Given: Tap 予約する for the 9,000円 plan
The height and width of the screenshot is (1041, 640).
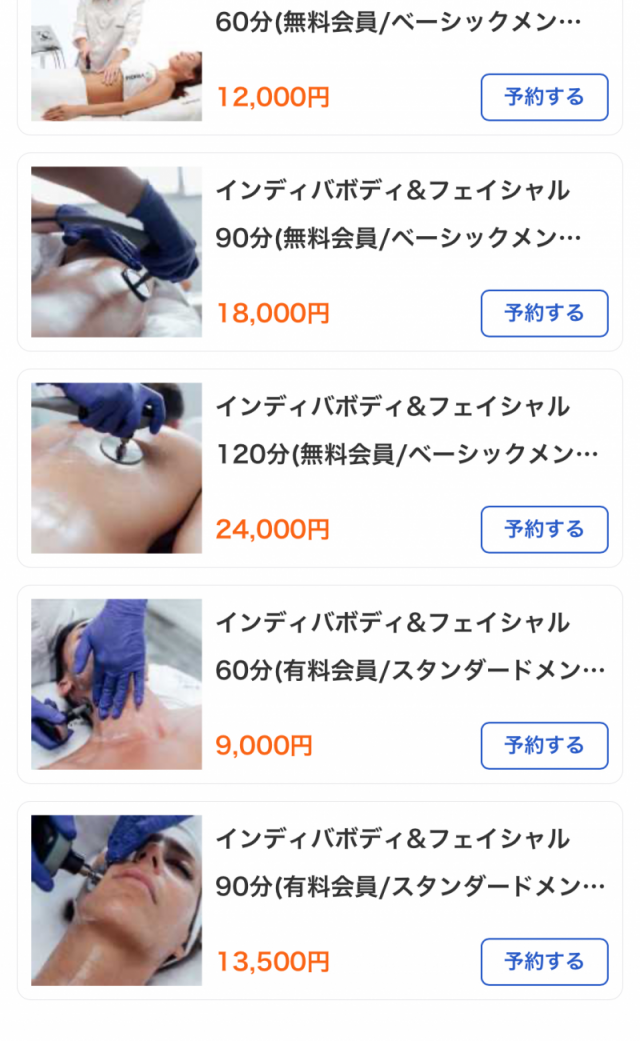Looking at the screenshot, I should pos(544,746).
